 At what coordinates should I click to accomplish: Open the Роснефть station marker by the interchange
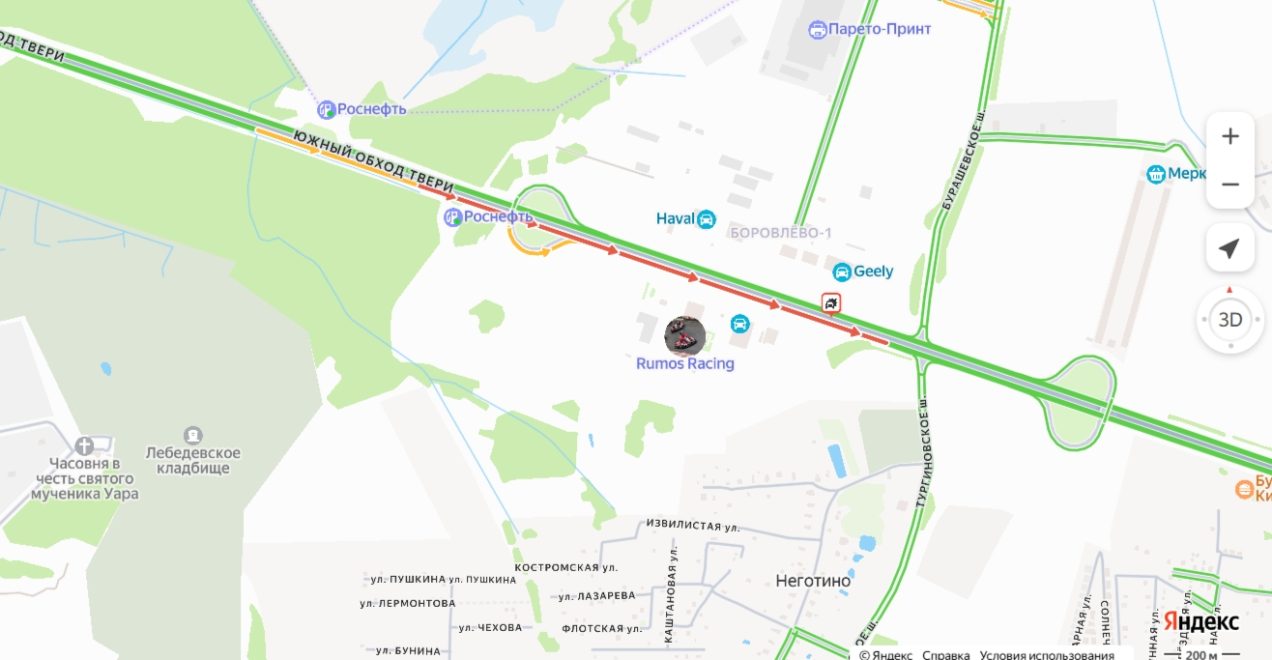(x=453, y=217)
